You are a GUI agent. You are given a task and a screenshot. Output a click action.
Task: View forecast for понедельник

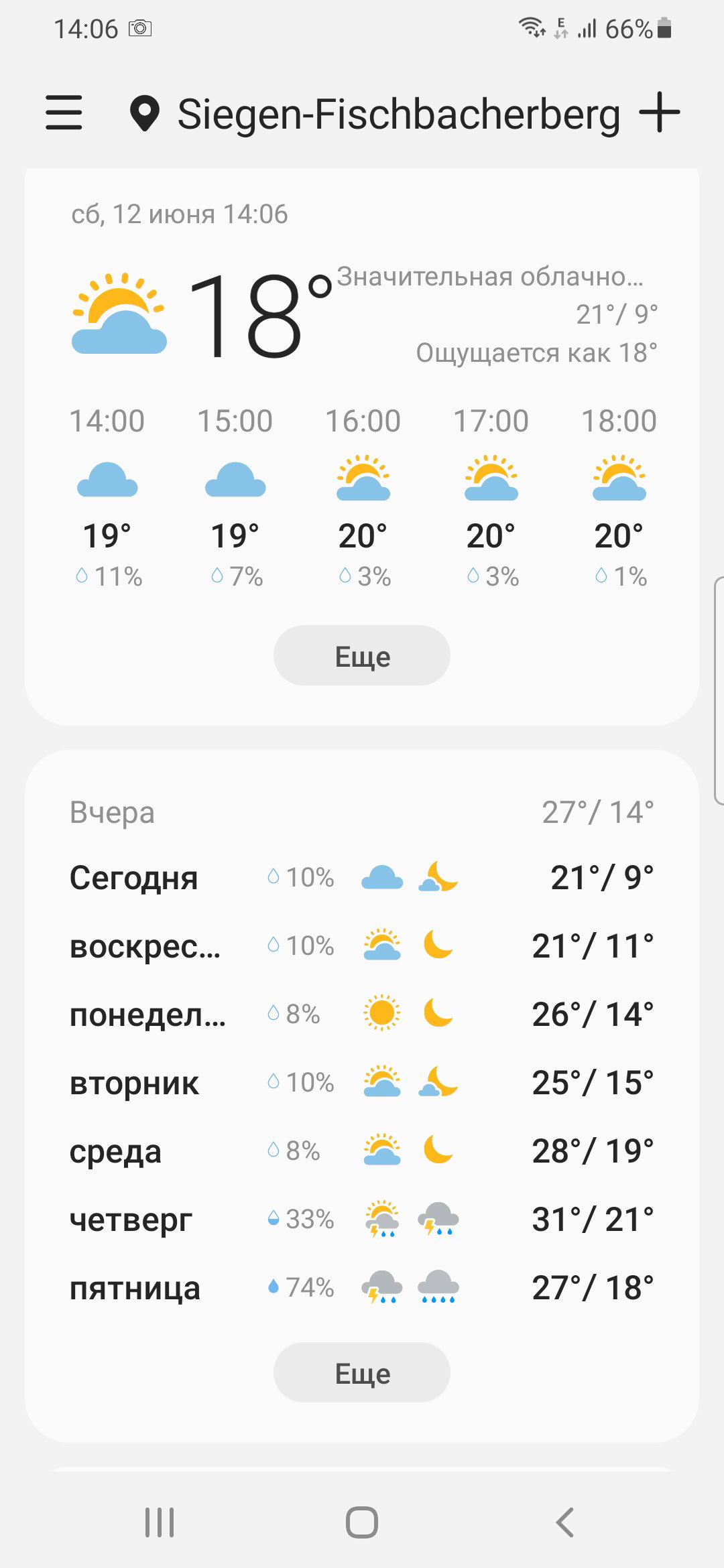point(362,1014)
